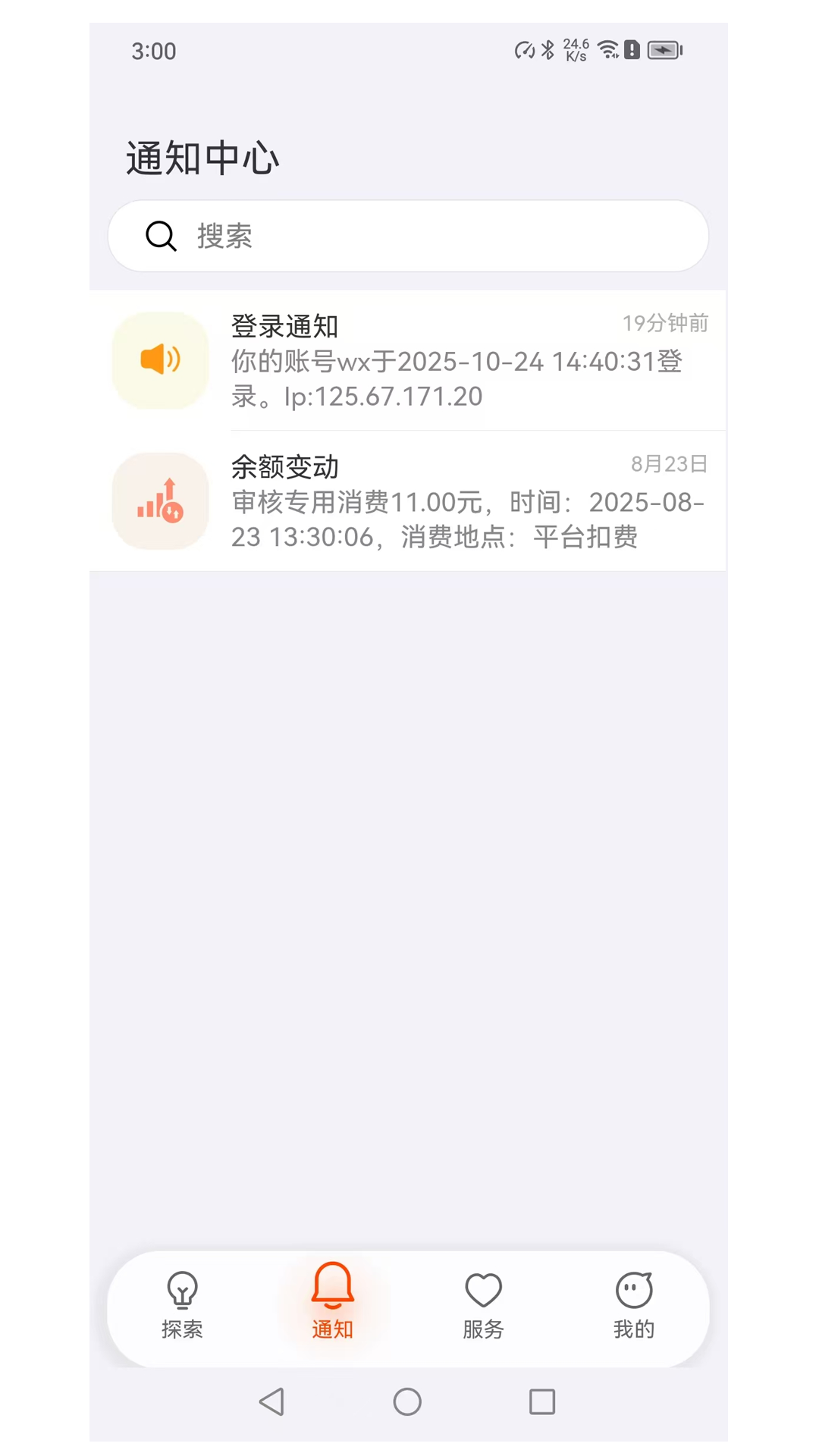The width and height of the screenshot is (819, 1456).
Task: Tap the recent apps square button
Action: 541,1402
